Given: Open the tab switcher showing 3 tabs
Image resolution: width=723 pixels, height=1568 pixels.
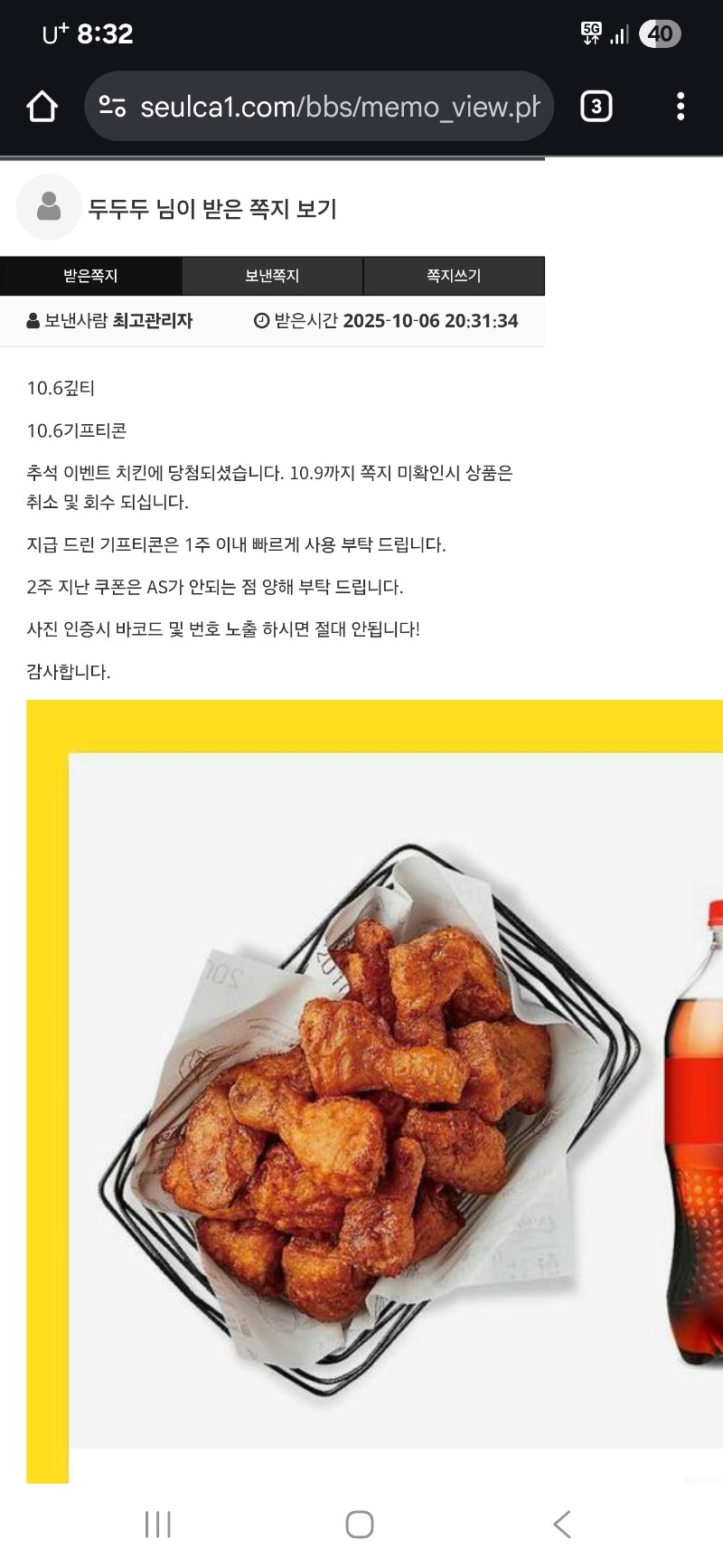Looking at the screenshot, I should [x=596, y=107].
